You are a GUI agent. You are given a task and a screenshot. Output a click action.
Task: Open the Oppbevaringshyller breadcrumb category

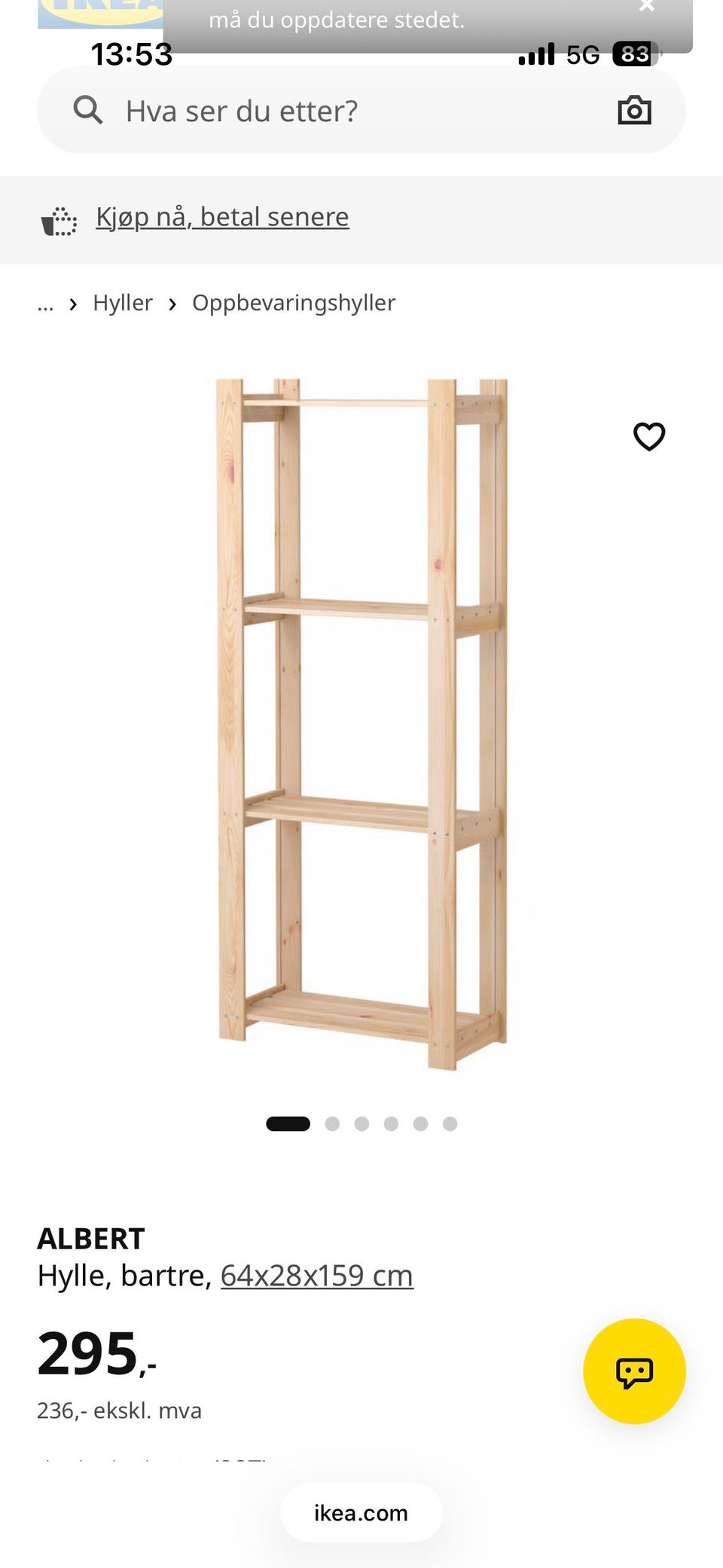point(294,303)
